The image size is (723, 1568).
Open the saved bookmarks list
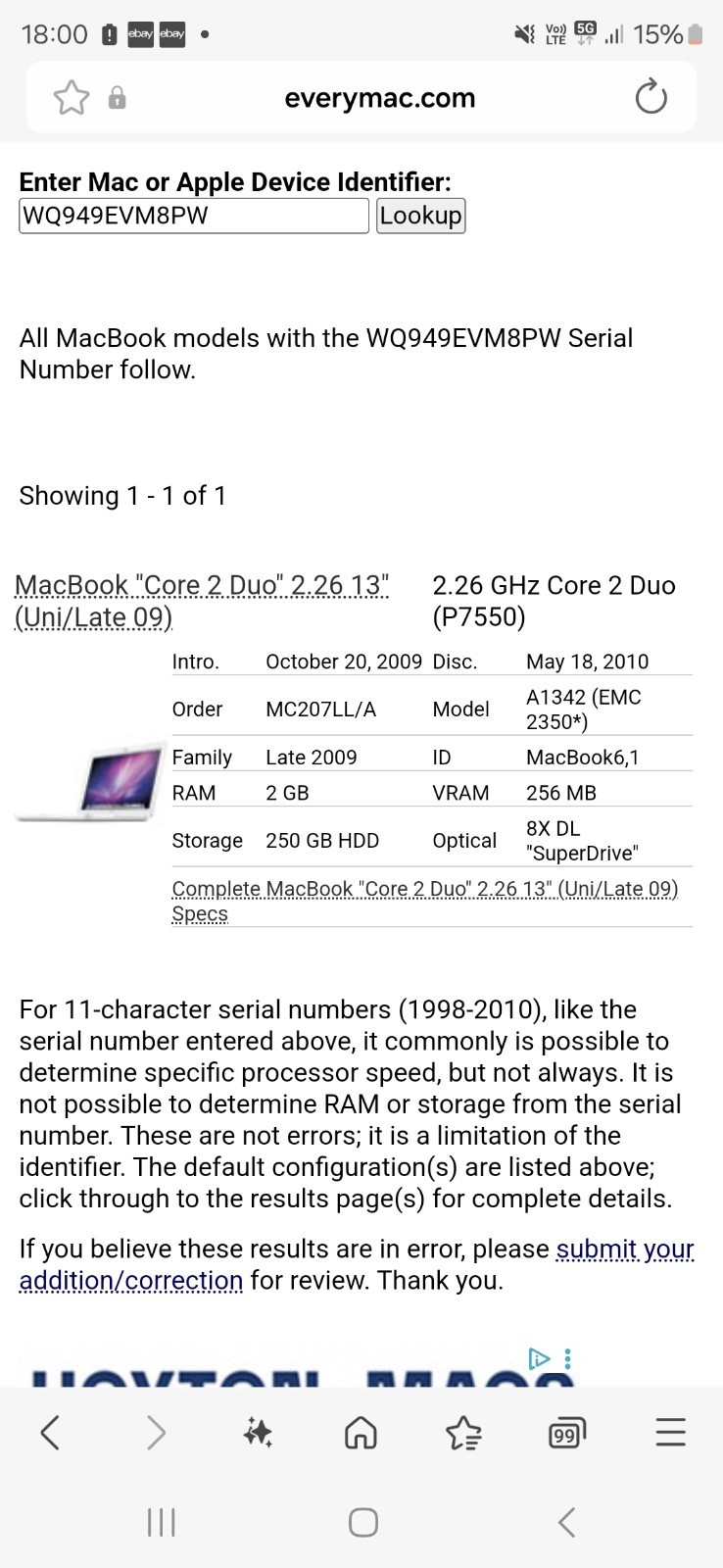[x=463, y=1433]
